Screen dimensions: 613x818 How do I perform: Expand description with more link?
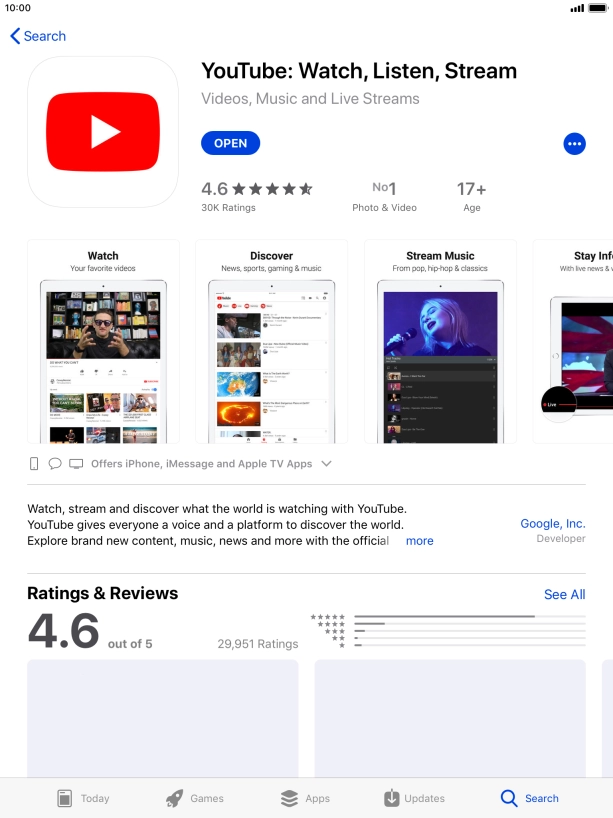pos(419,541)
